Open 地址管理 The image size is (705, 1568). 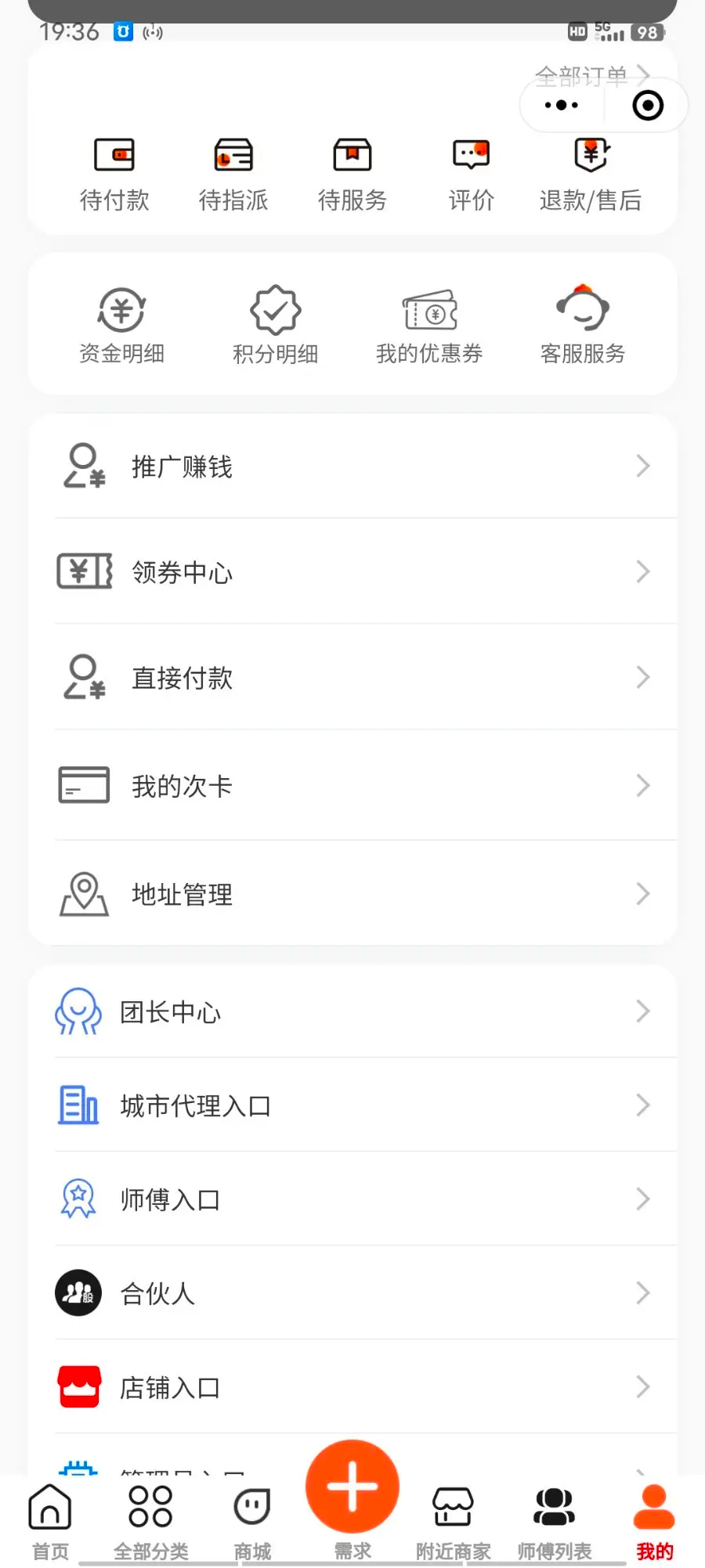pos(352,894)
